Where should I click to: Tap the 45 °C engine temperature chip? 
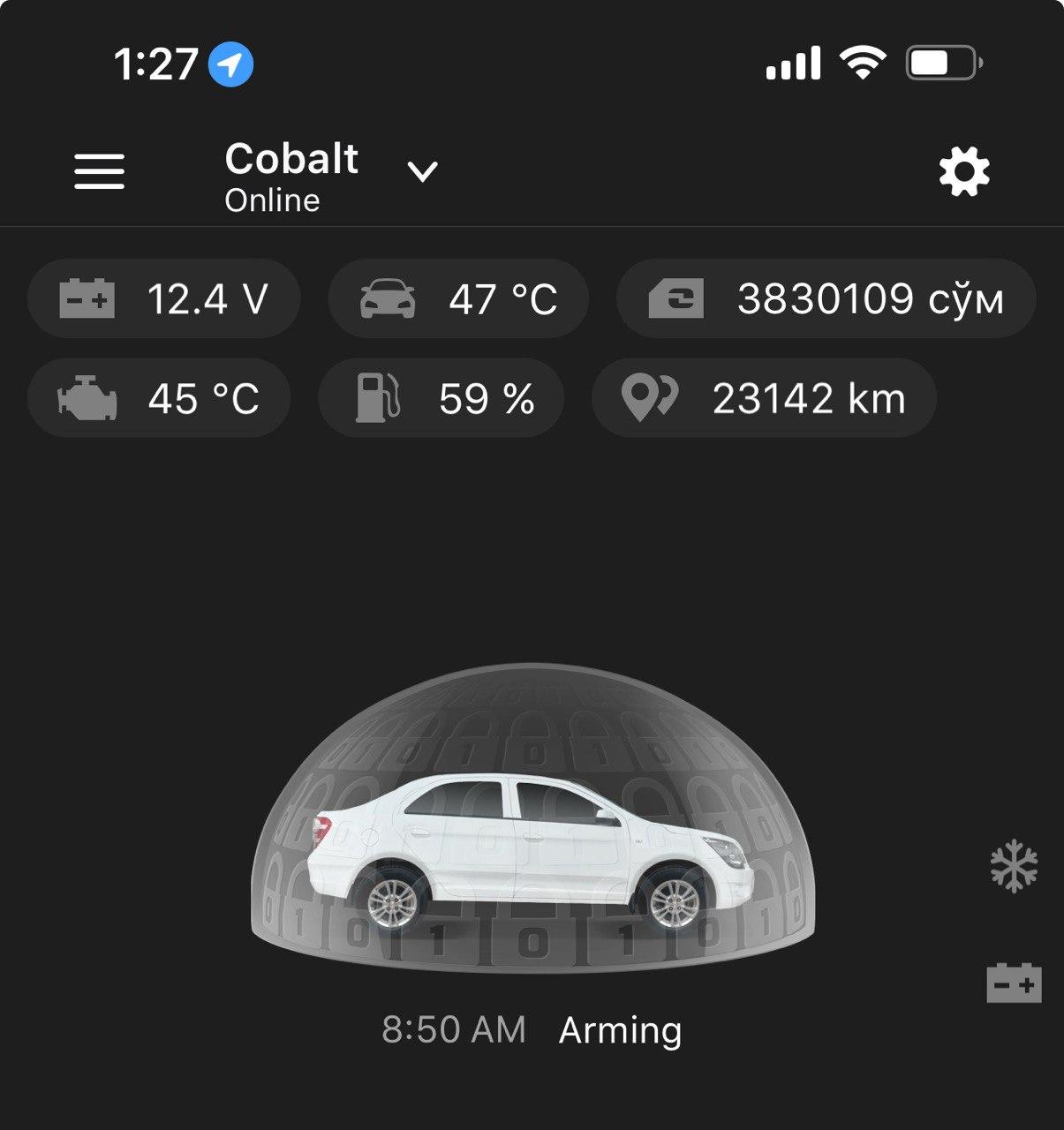pos(159,398)
